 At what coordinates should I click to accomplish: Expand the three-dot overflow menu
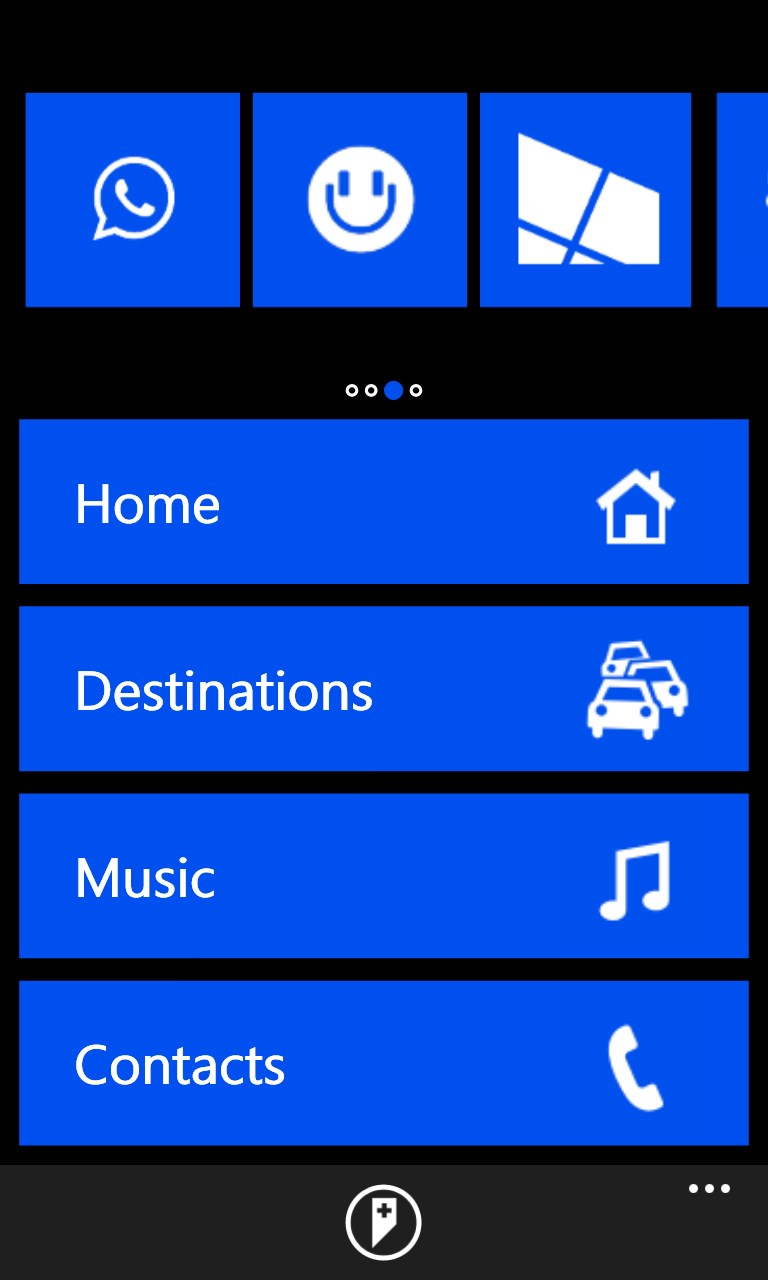[x=709, y=1189]
